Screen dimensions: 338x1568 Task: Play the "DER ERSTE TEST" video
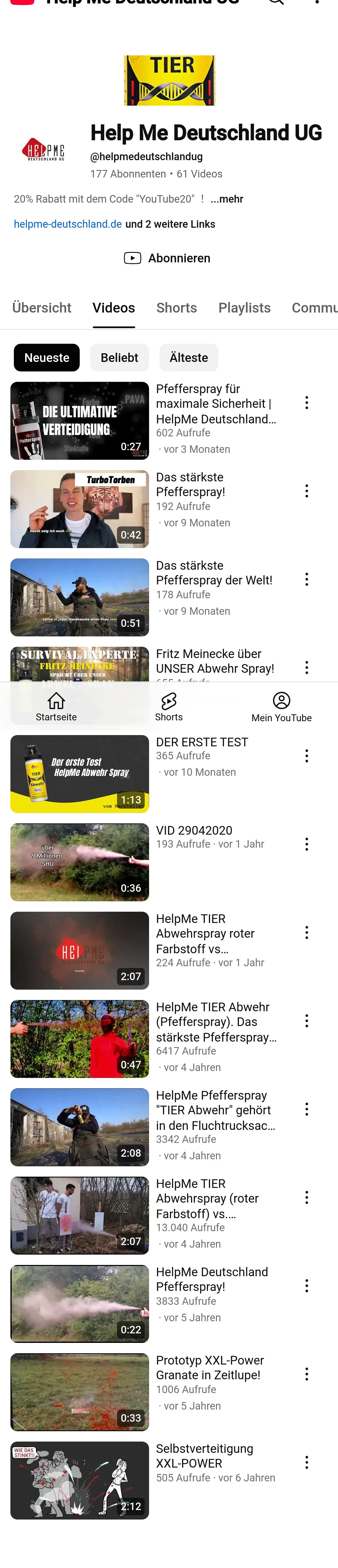click(x=80, y=774)
